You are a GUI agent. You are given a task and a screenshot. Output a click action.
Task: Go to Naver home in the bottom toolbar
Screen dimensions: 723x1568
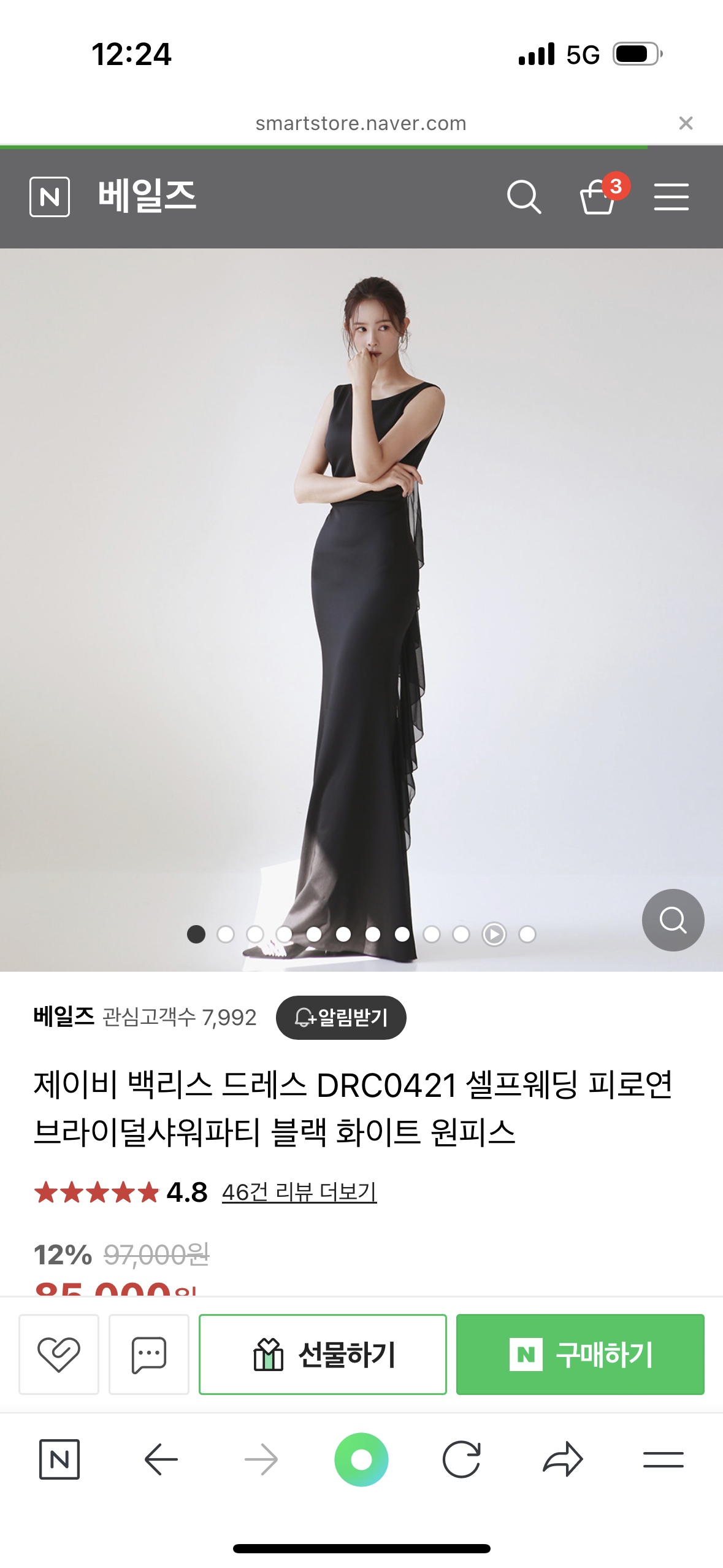point(59,1459)
